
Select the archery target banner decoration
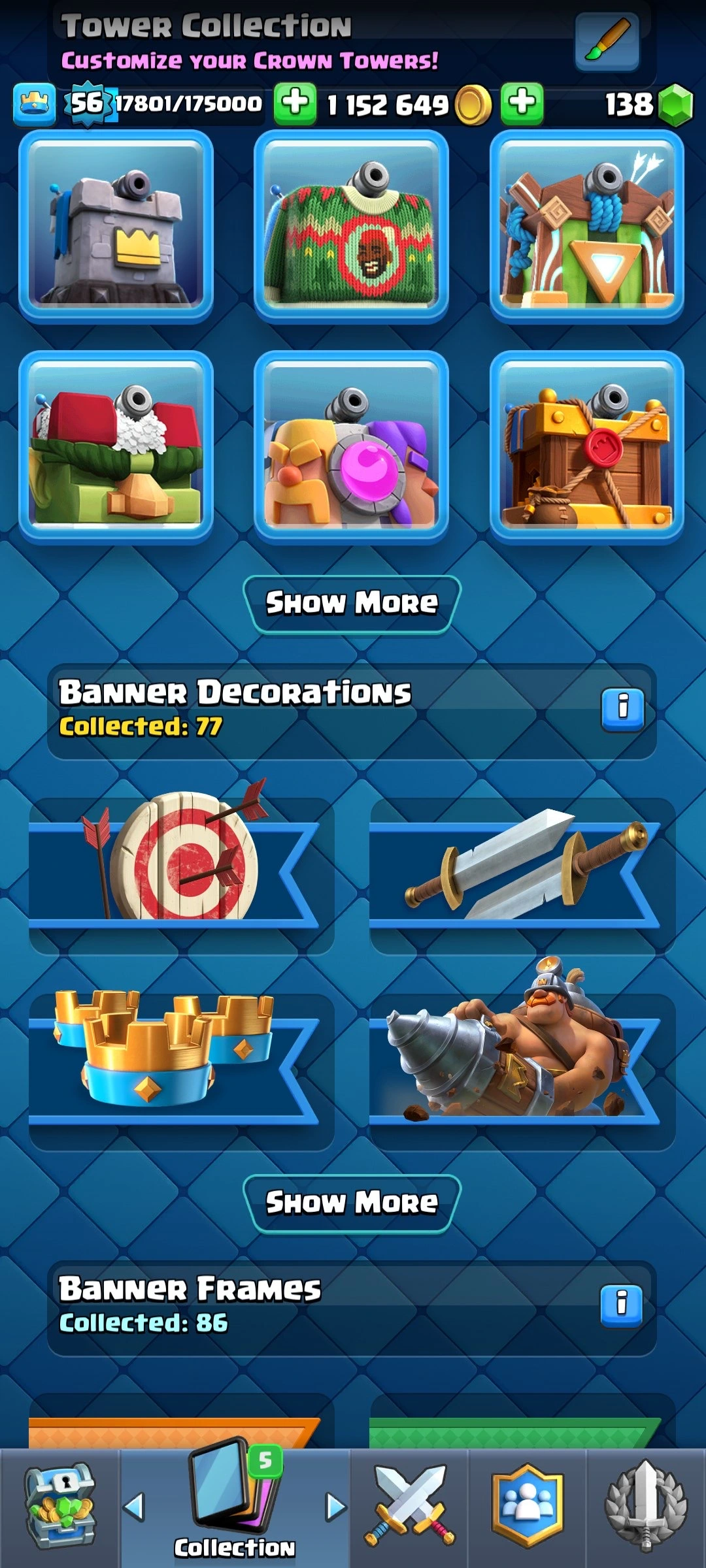[181, 862]
